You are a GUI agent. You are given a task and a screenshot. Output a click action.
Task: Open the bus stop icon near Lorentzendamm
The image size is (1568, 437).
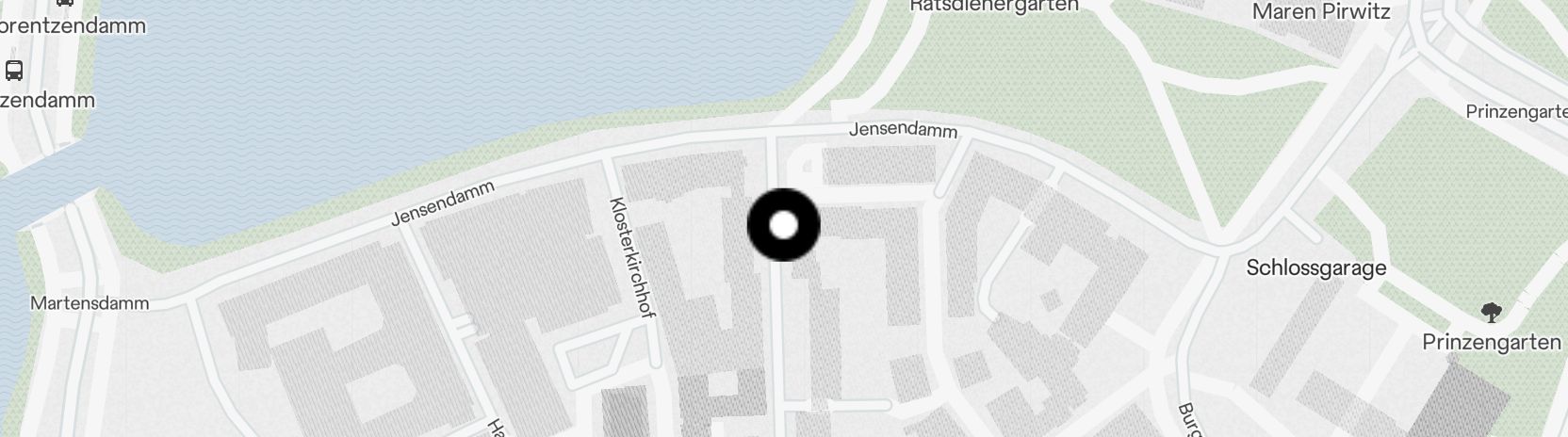pos(14,70)
